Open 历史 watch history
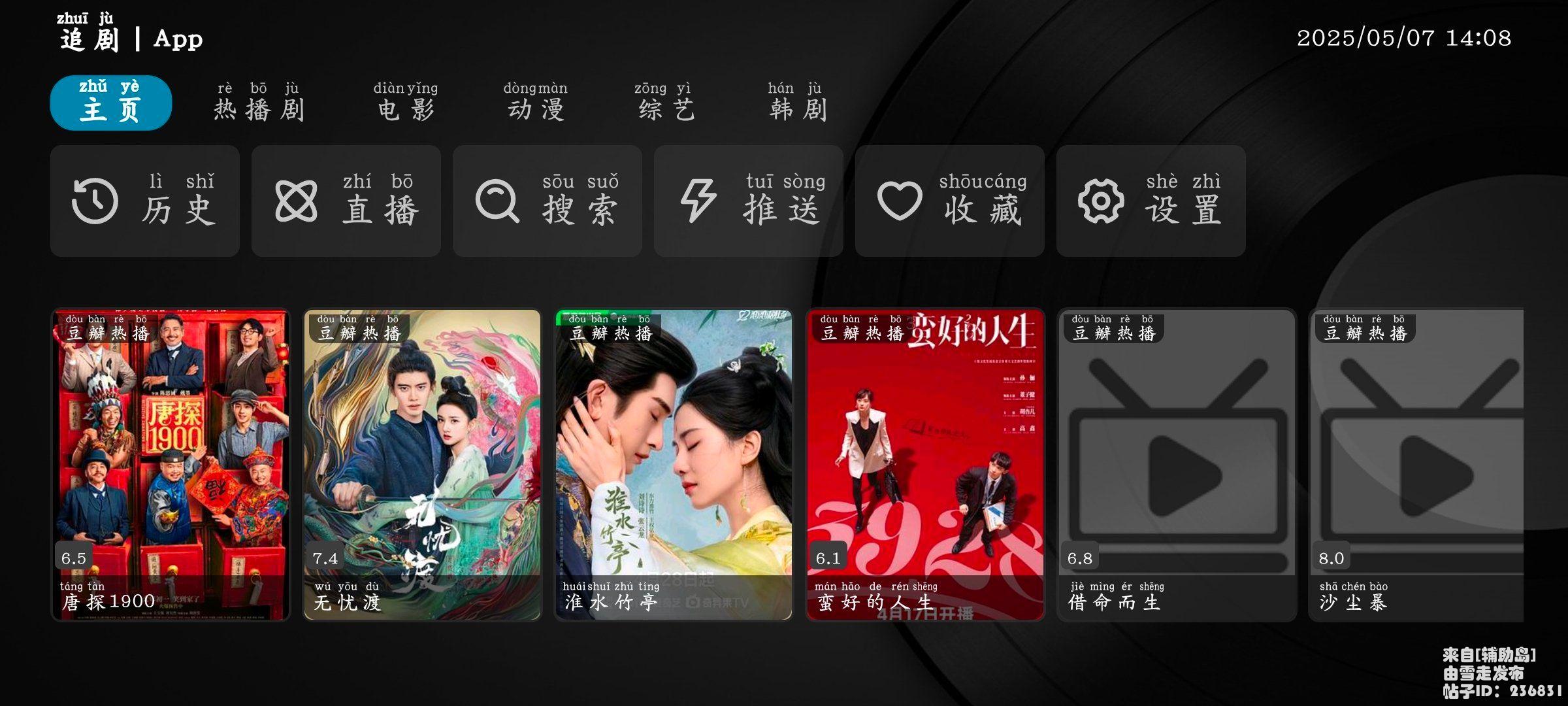The width and height of the screenshot is (1568, 706). [145, 201]
